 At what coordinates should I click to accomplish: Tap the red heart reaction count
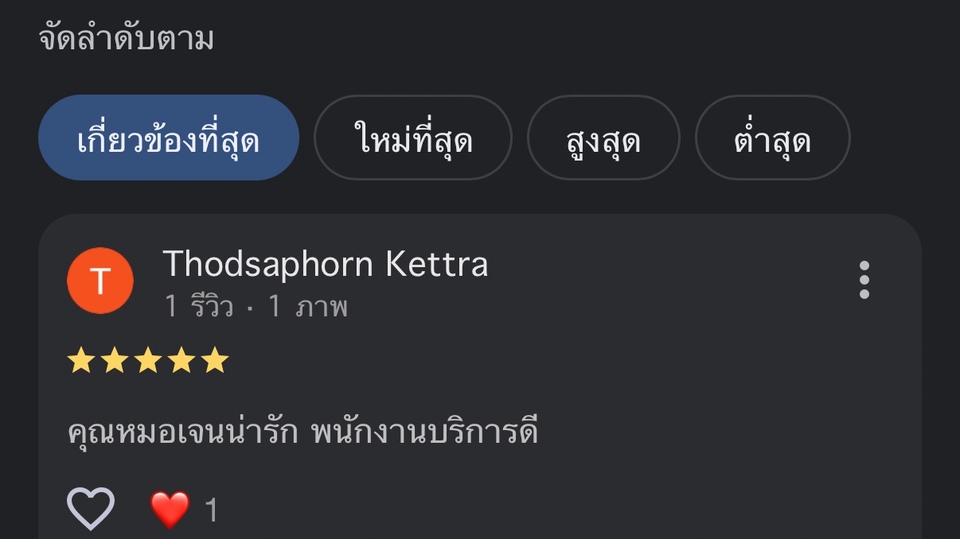pos(184,510)
